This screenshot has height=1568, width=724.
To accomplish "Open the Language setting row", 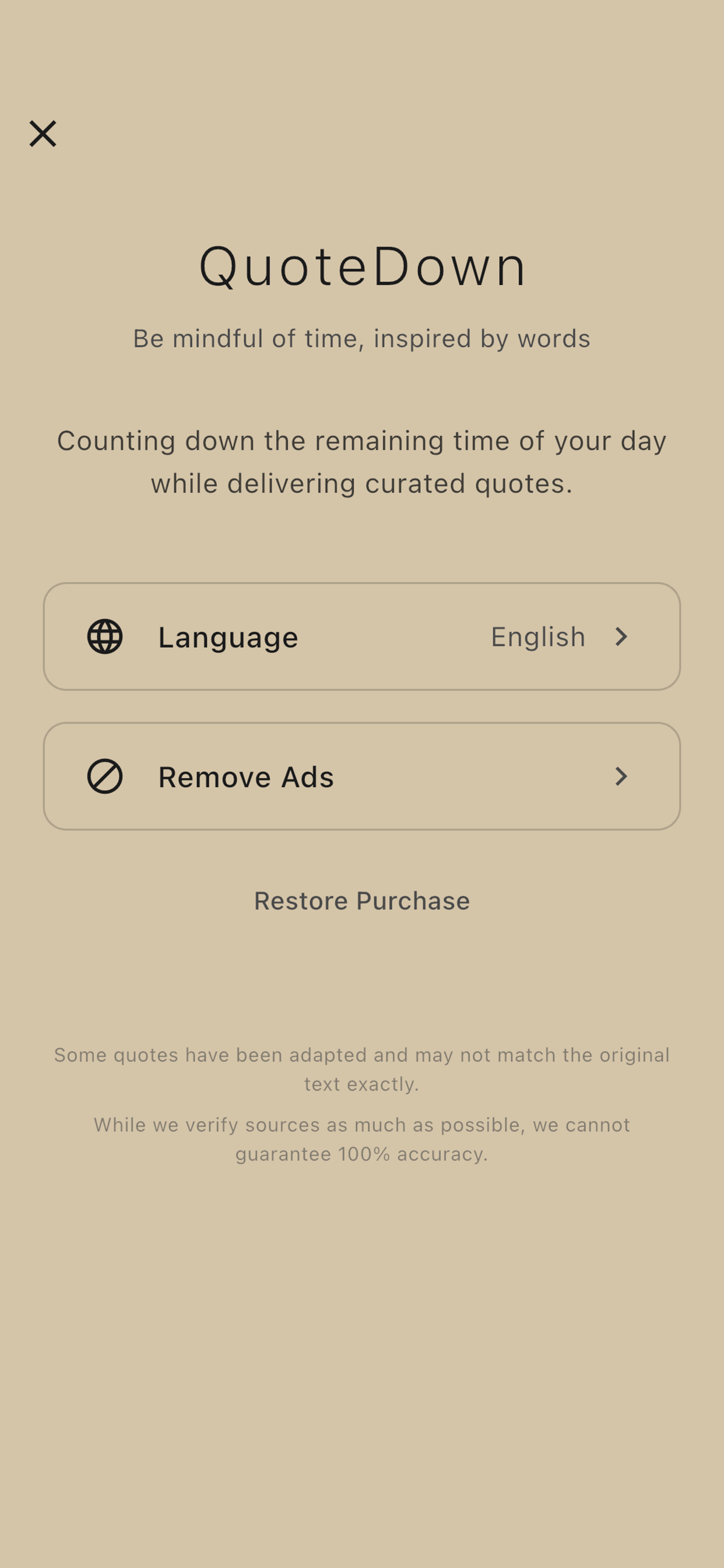I will (361, 636).
